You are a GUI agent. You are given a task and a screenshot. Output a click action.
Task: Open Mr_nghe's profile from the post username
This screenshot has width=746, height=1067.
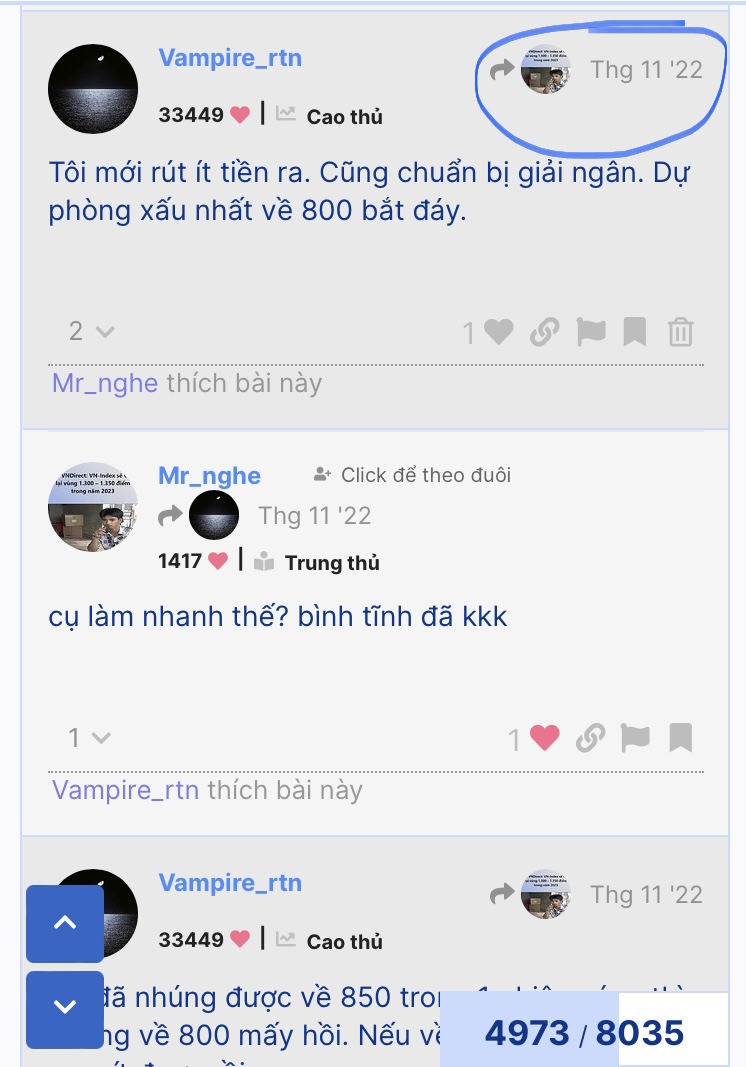(x=209, y=475)
